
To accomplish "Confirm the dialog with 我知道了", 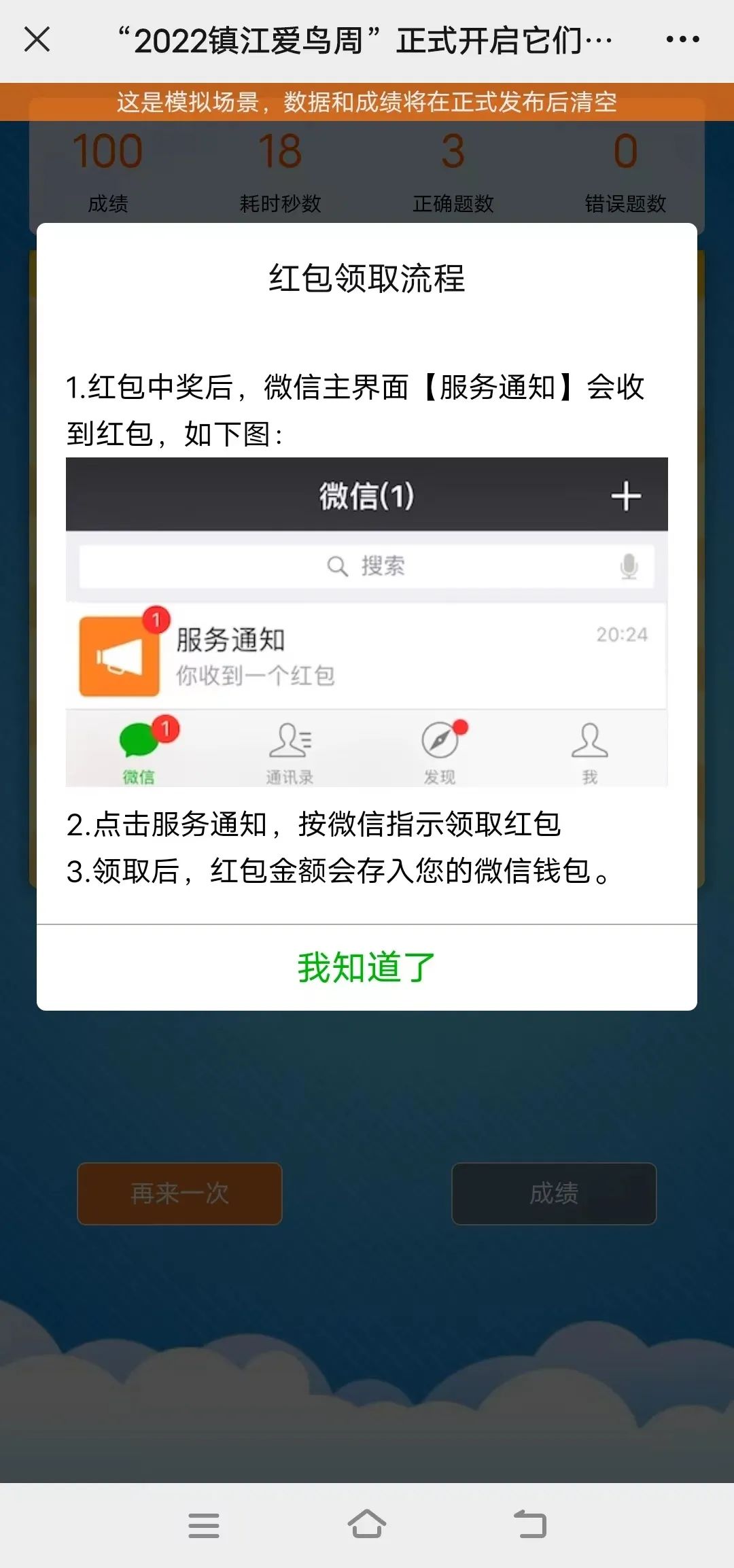I will tap(366, 967).
